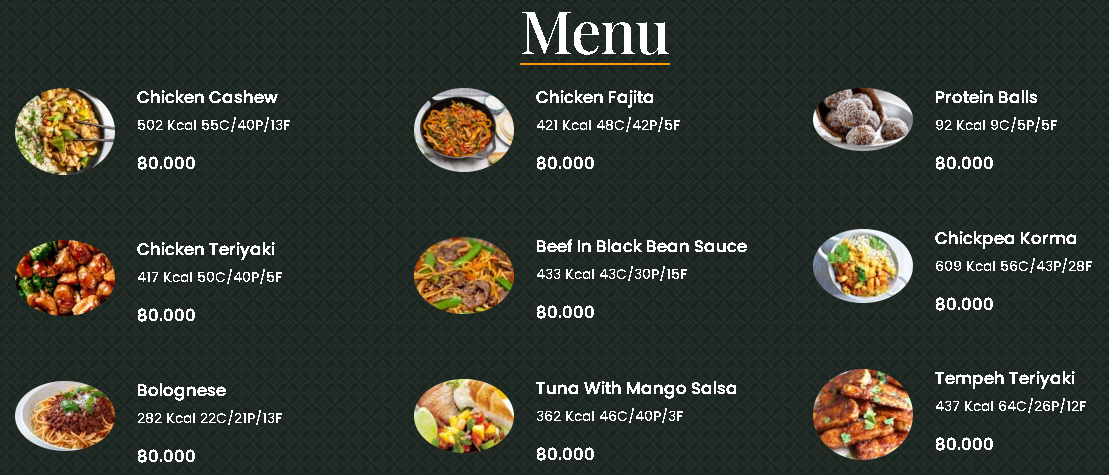The width and height of the screenshot is (1109, 475).
Task: Open the Tempeh Teriyaki item
Action: [1004, 378]
